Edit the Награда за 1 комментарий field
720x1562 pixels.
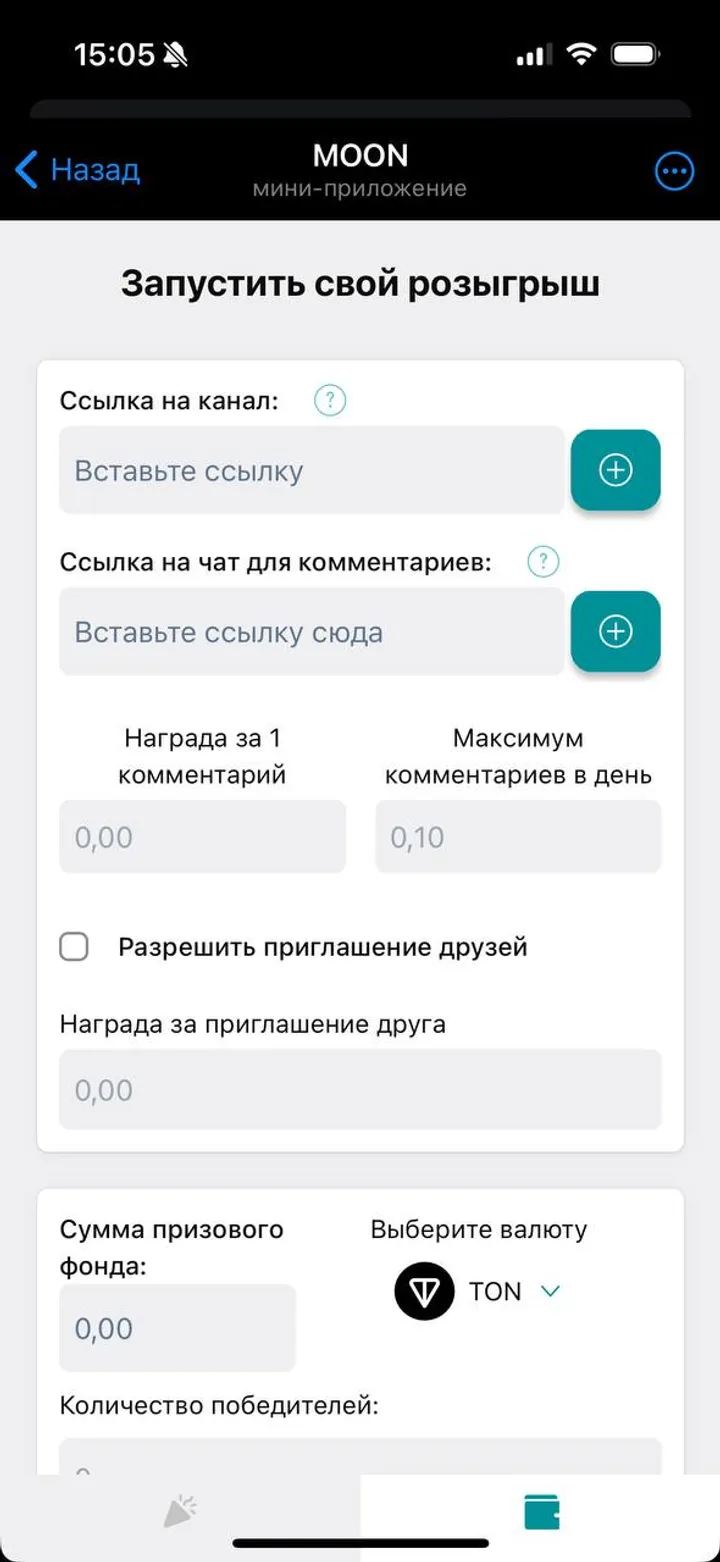click(202, 837)
